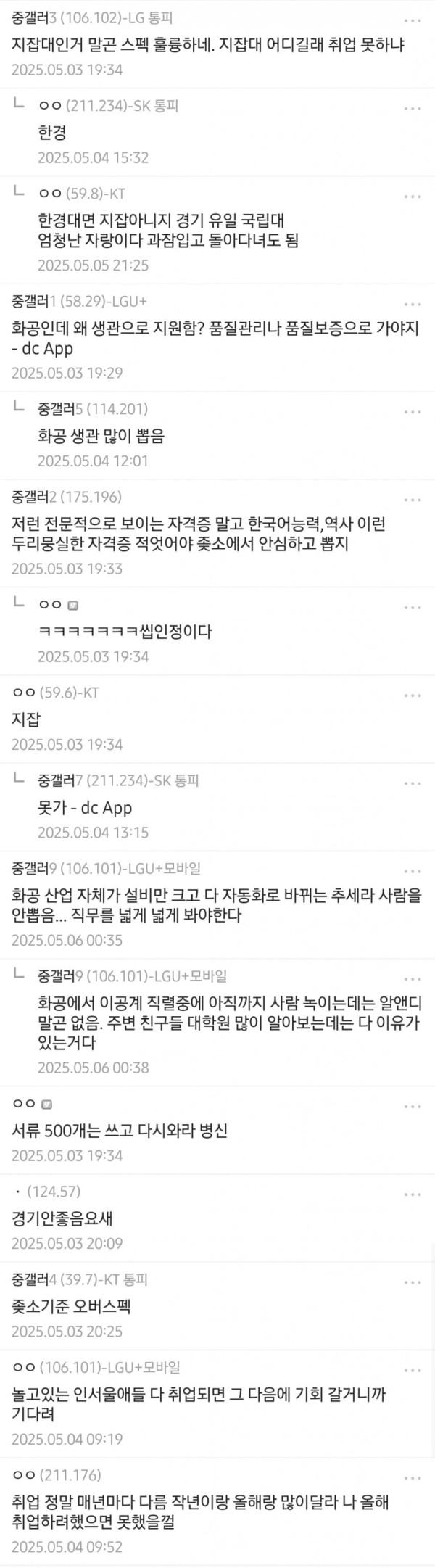Open the menu for 중갤러2's 자격증 comment
This screenshot has width=435, height=1568.
pyautogui.click(x=413, y=500)
